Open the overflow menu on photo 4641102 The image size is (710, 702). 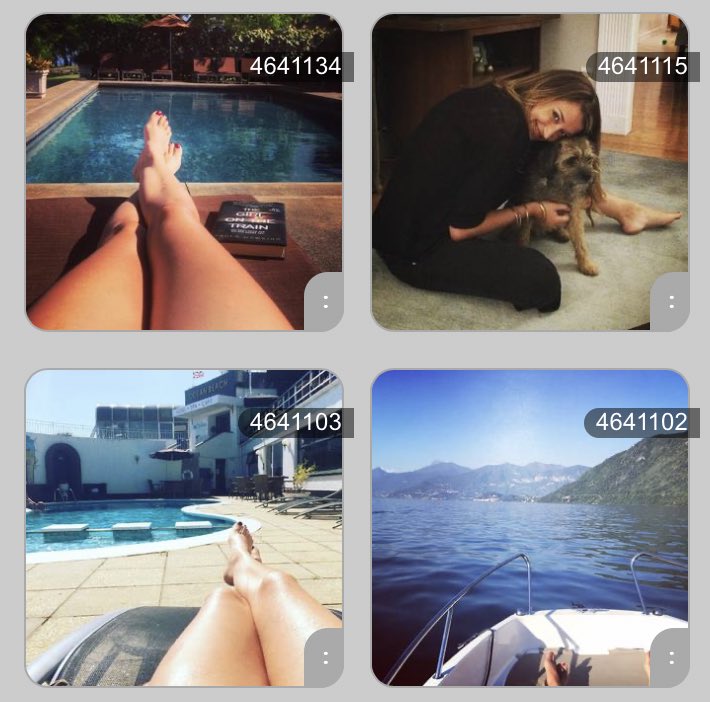(x=671, y=658)
